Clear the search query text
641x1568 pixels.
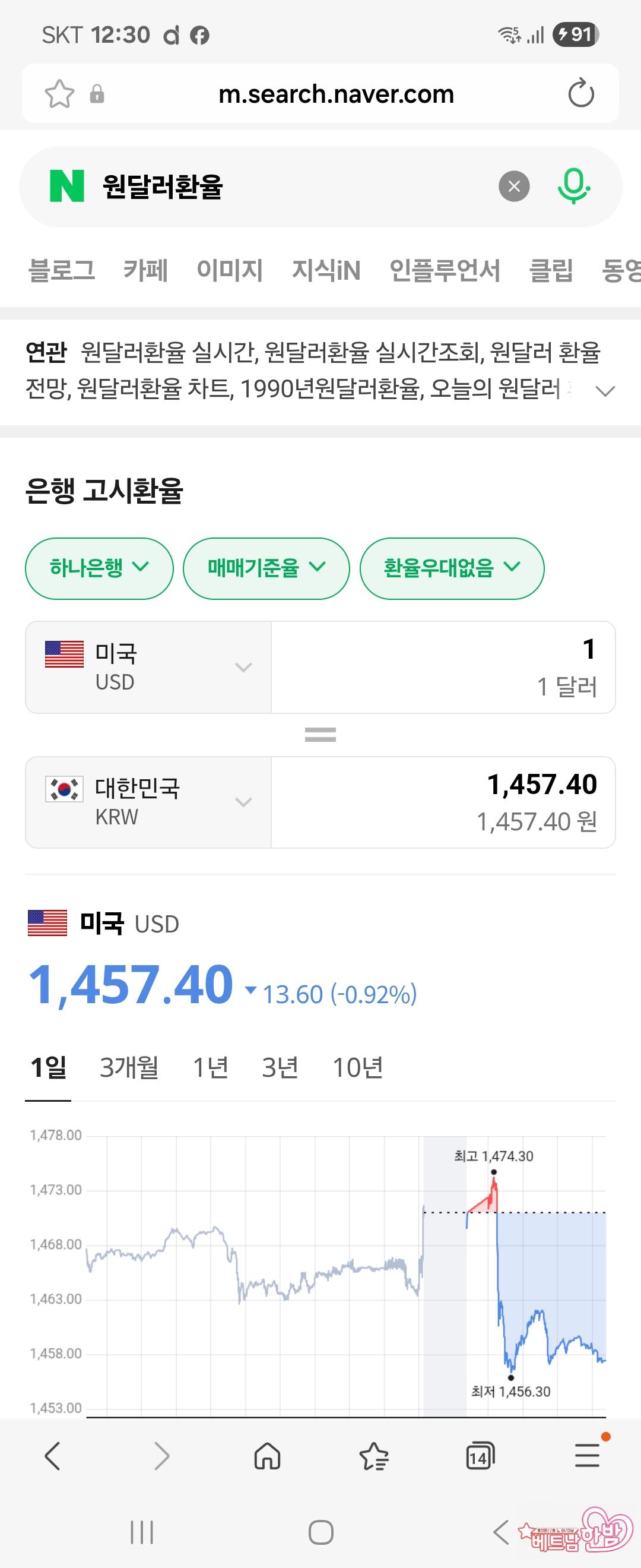(x=514, y=186)
